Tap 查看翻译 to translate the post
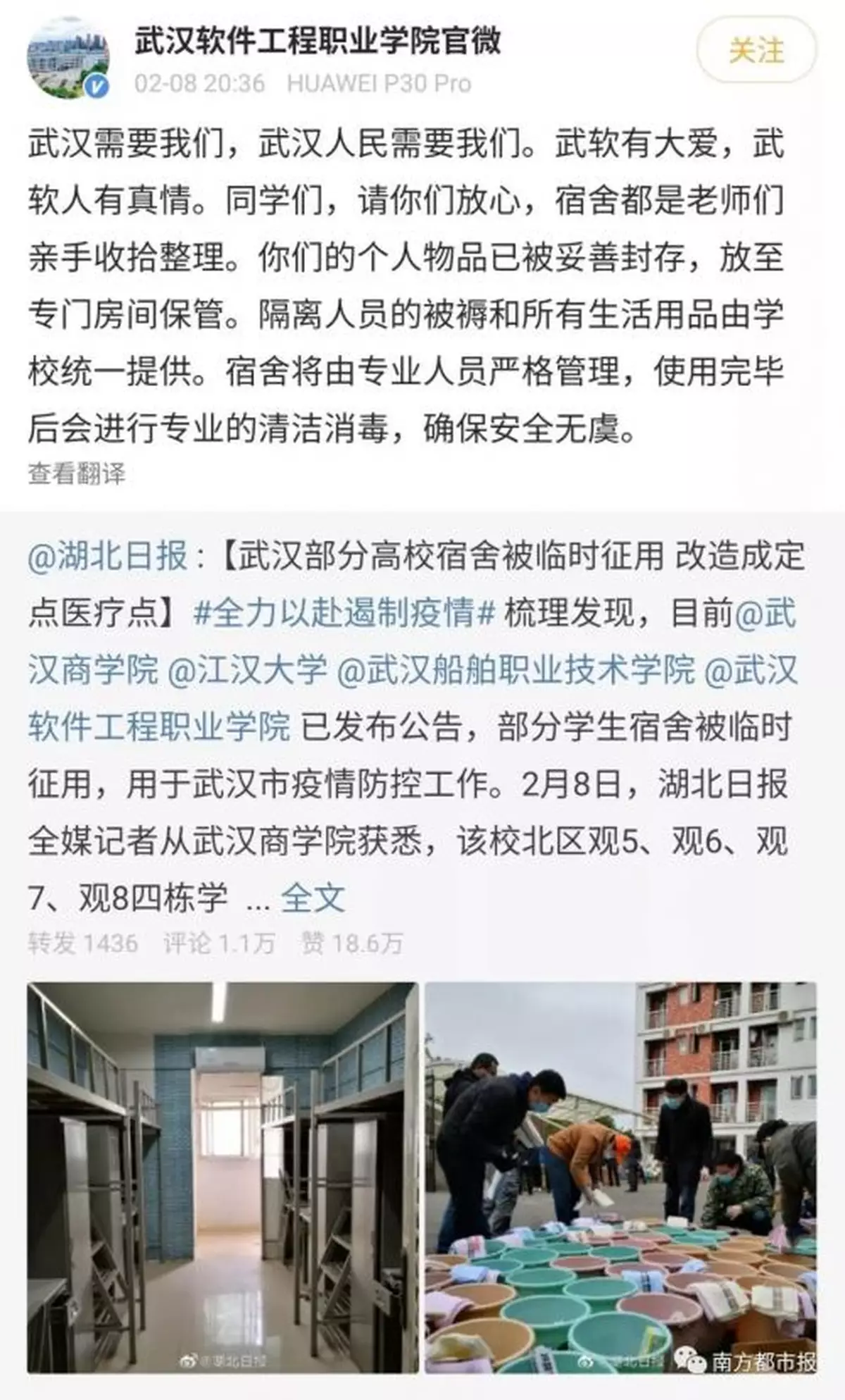The image size is (845, 1400). tap(76, 473)
